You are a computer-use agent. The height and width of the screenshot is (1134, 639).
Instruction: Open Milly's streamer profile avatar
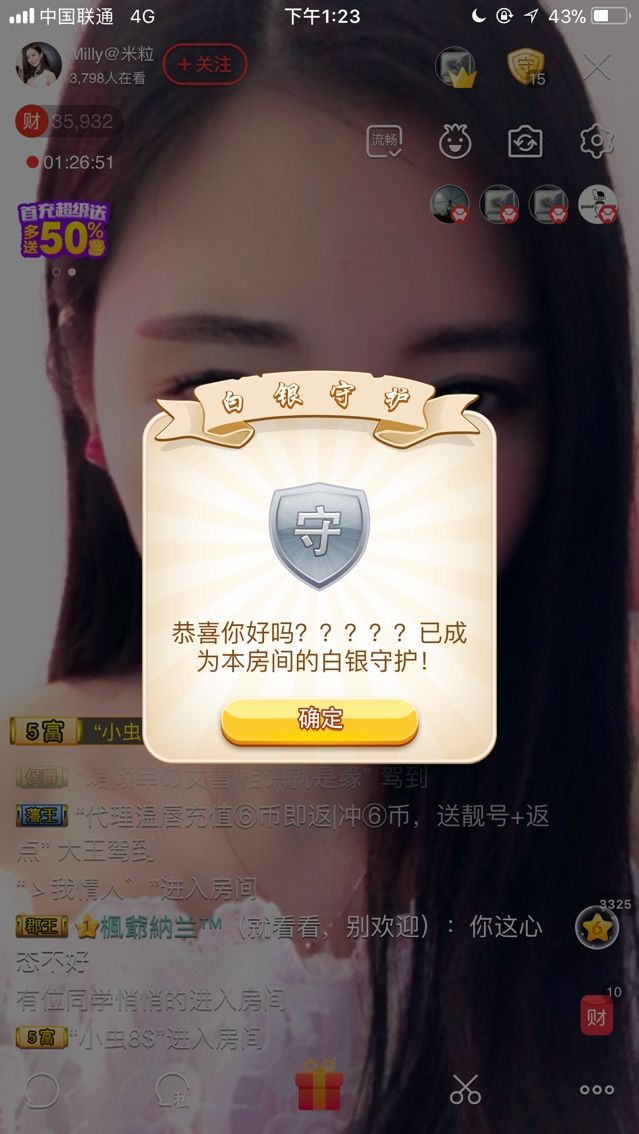(38, 64)
